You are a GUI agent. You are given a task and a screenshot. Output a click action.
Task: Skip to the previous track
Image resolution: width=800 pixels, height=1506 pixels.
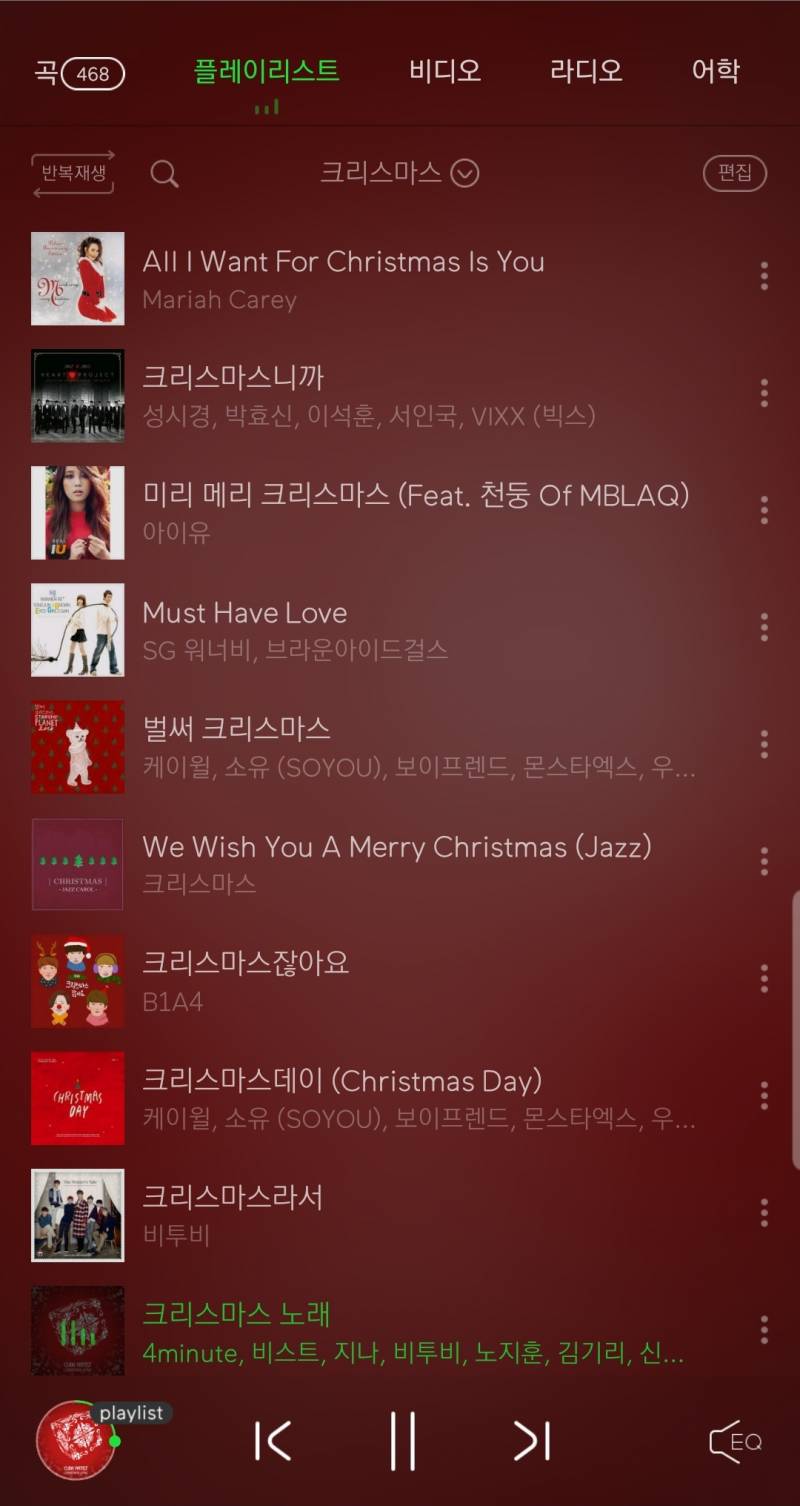273,1441
